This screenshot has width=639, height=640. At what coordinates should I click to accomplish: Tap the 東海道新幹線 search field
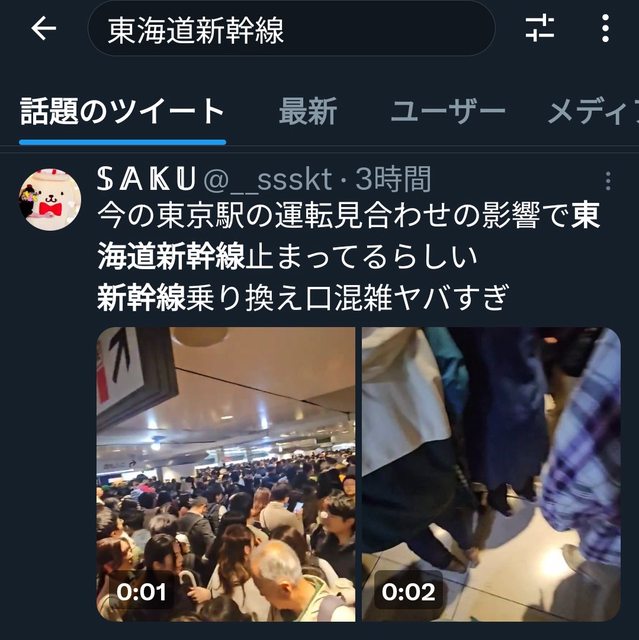point(290,29)
